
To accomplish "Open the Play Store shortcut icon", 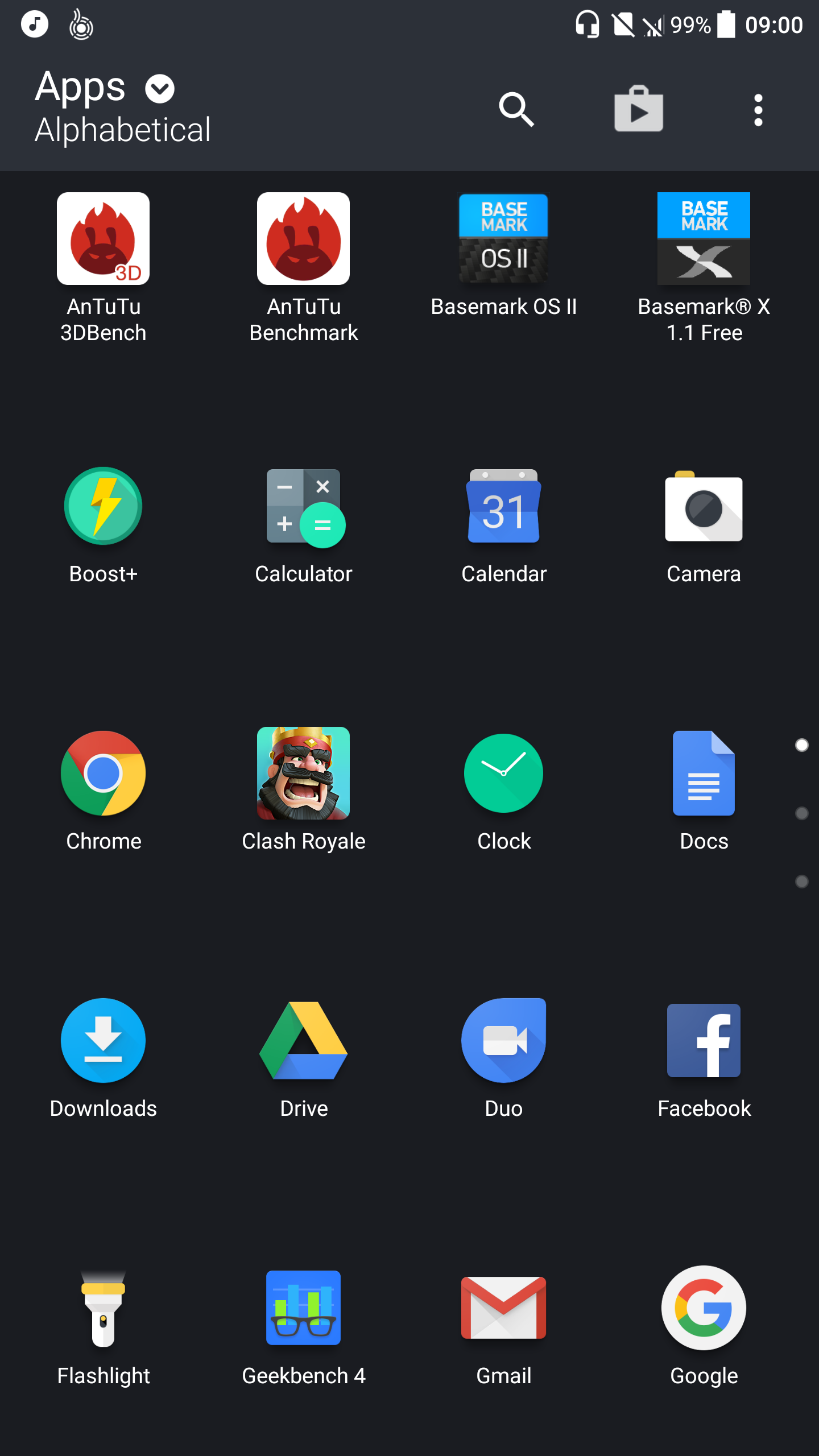I will 639,109.
